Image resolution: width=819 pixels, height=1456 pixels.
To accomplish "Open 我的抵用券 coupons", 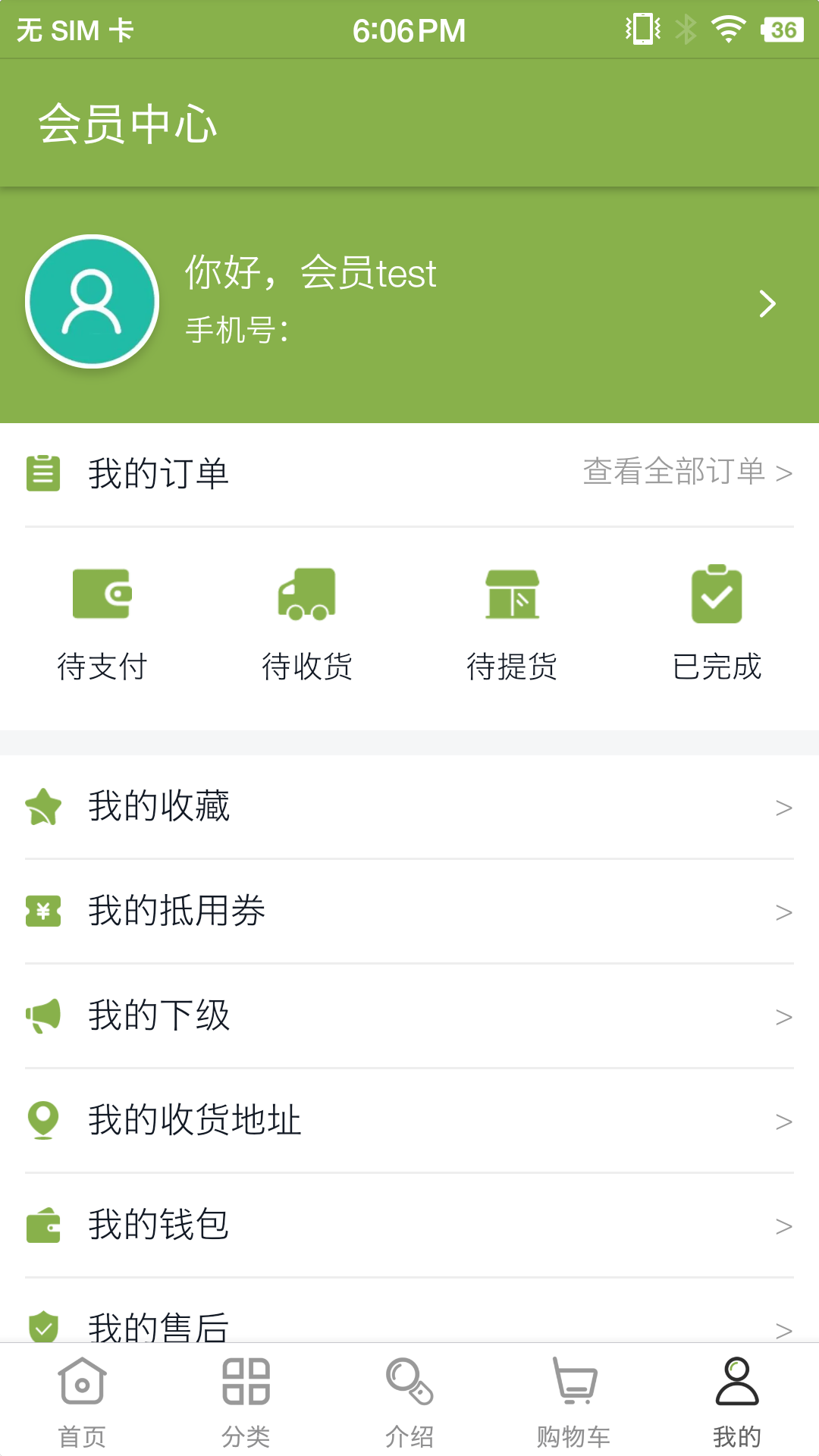I will [409, 911].
